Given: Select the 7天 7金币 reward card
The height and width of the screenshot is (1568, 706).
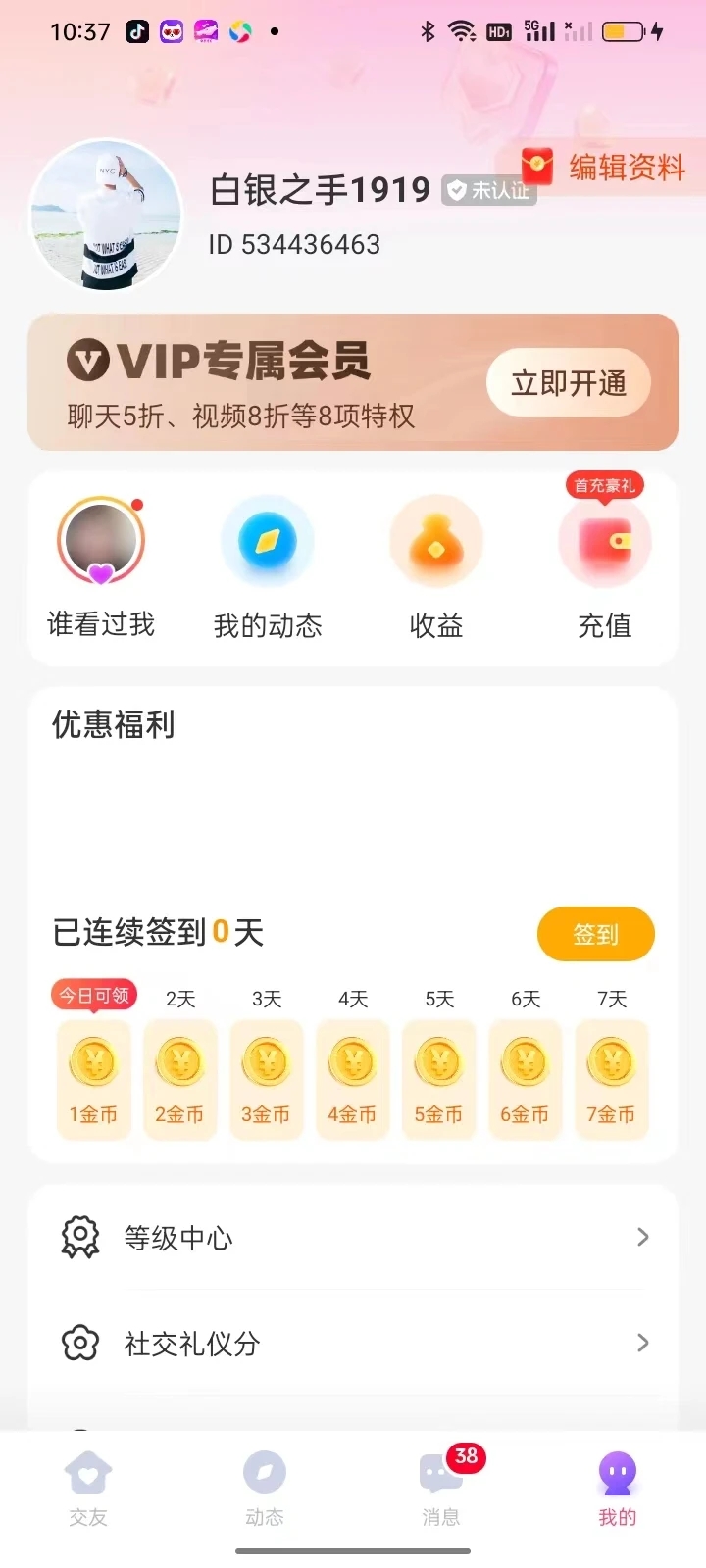Looking at the screenshot, I should [x=611, y=1078].
